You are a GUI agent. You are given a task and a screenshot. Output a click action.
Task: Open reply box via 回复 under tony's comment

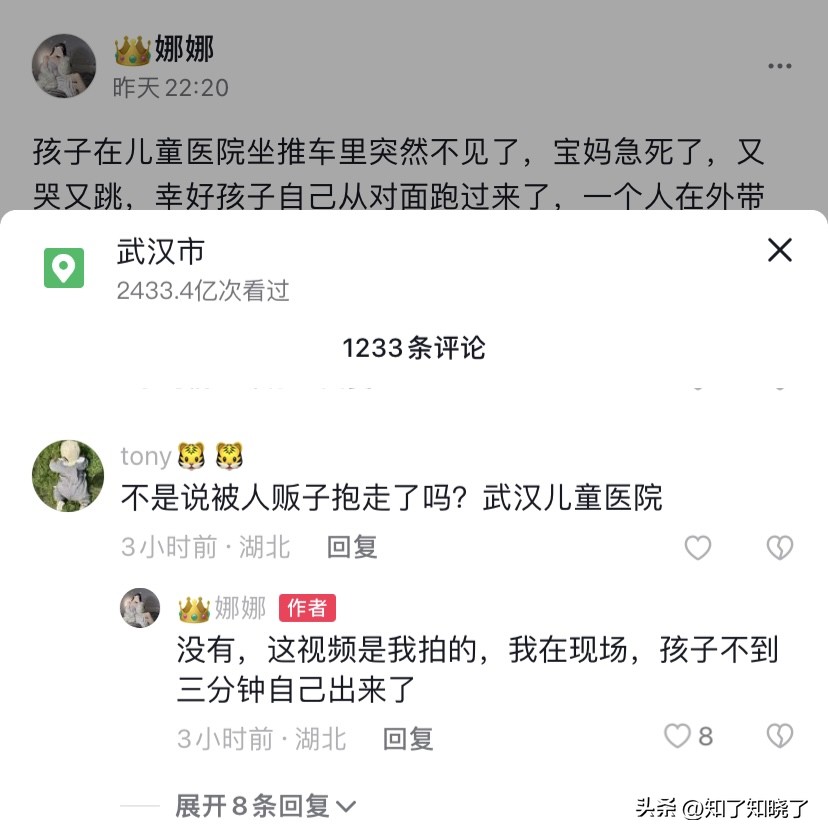click(352, 548)
